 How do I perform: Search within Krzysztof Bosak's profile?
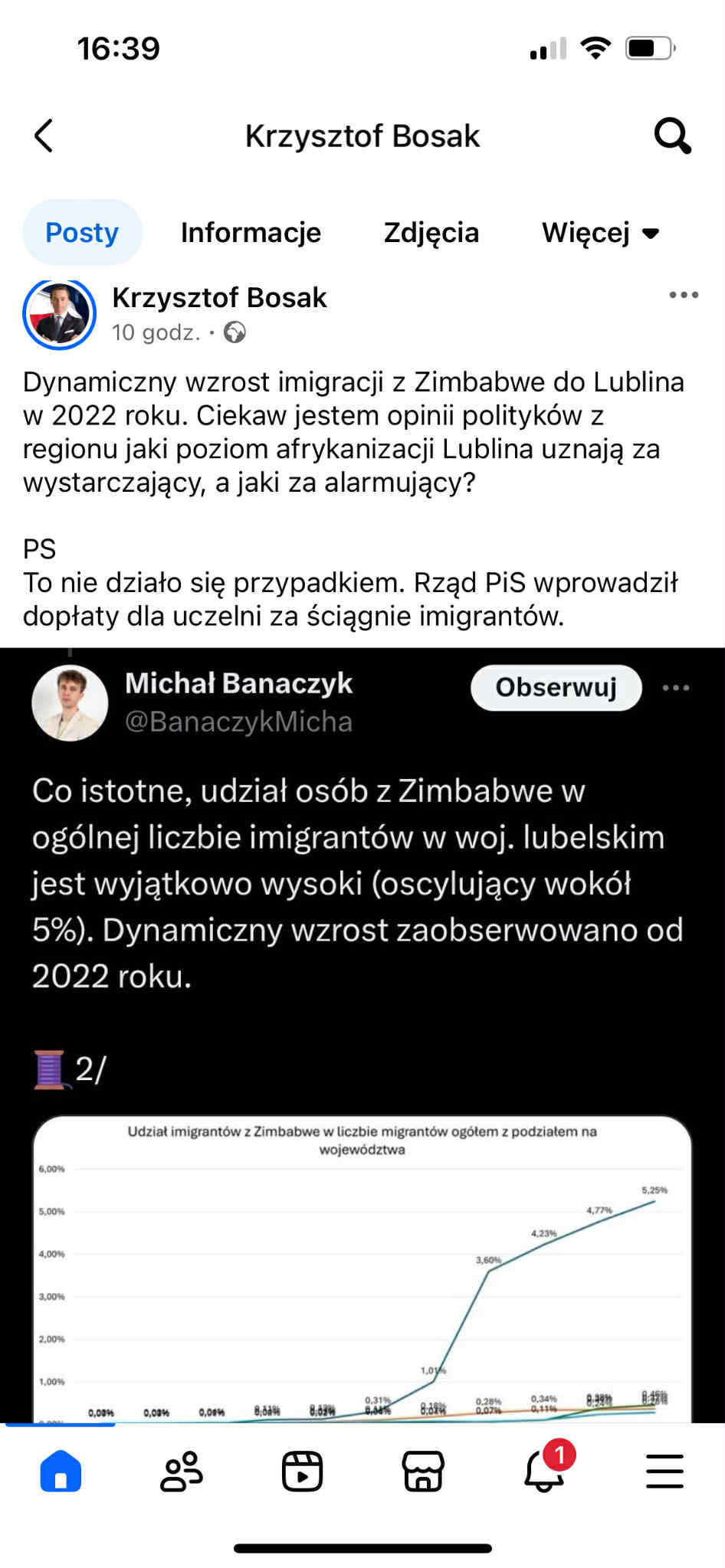(x=672, y=136)
